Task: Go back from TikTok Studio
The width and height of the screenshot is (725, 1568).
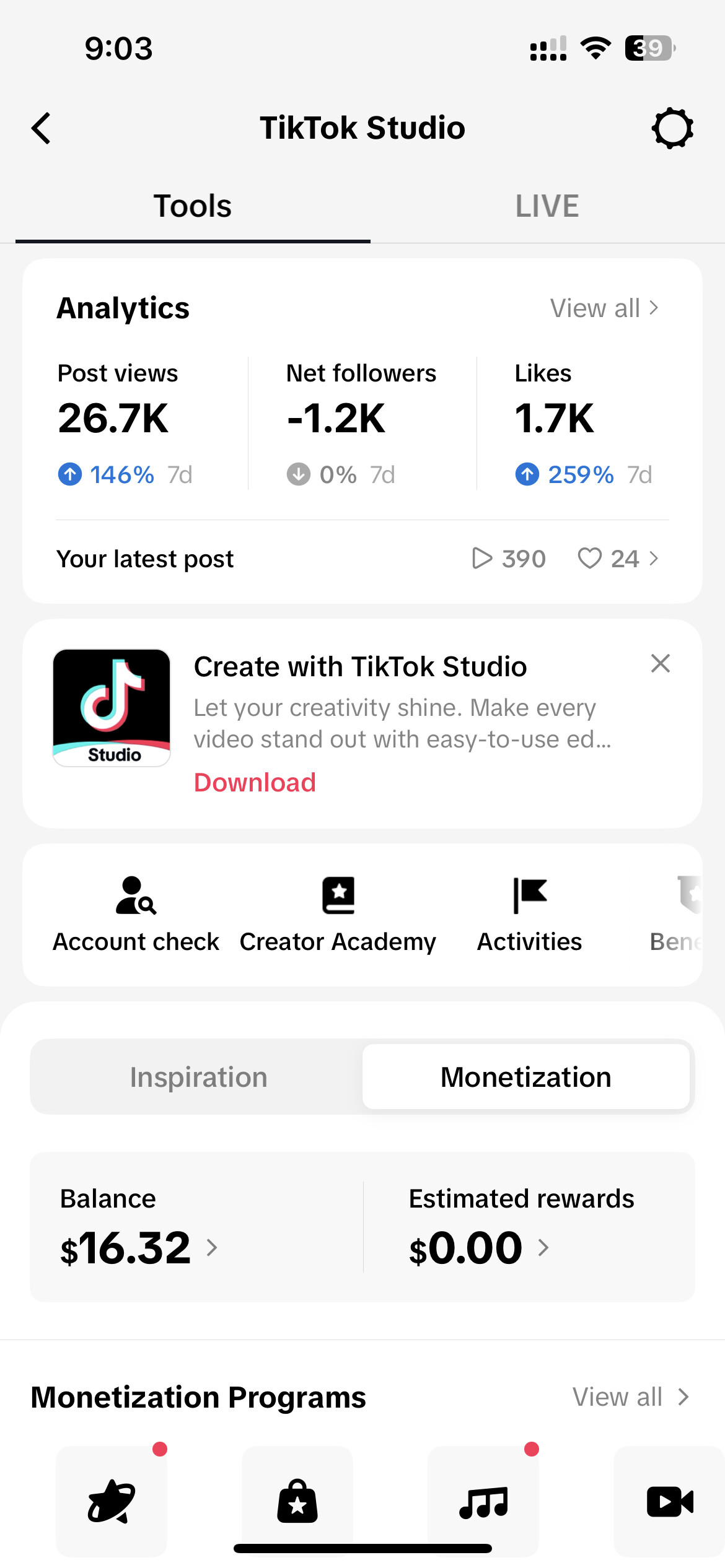Action: pyautogui.click(x=42, y=128)
